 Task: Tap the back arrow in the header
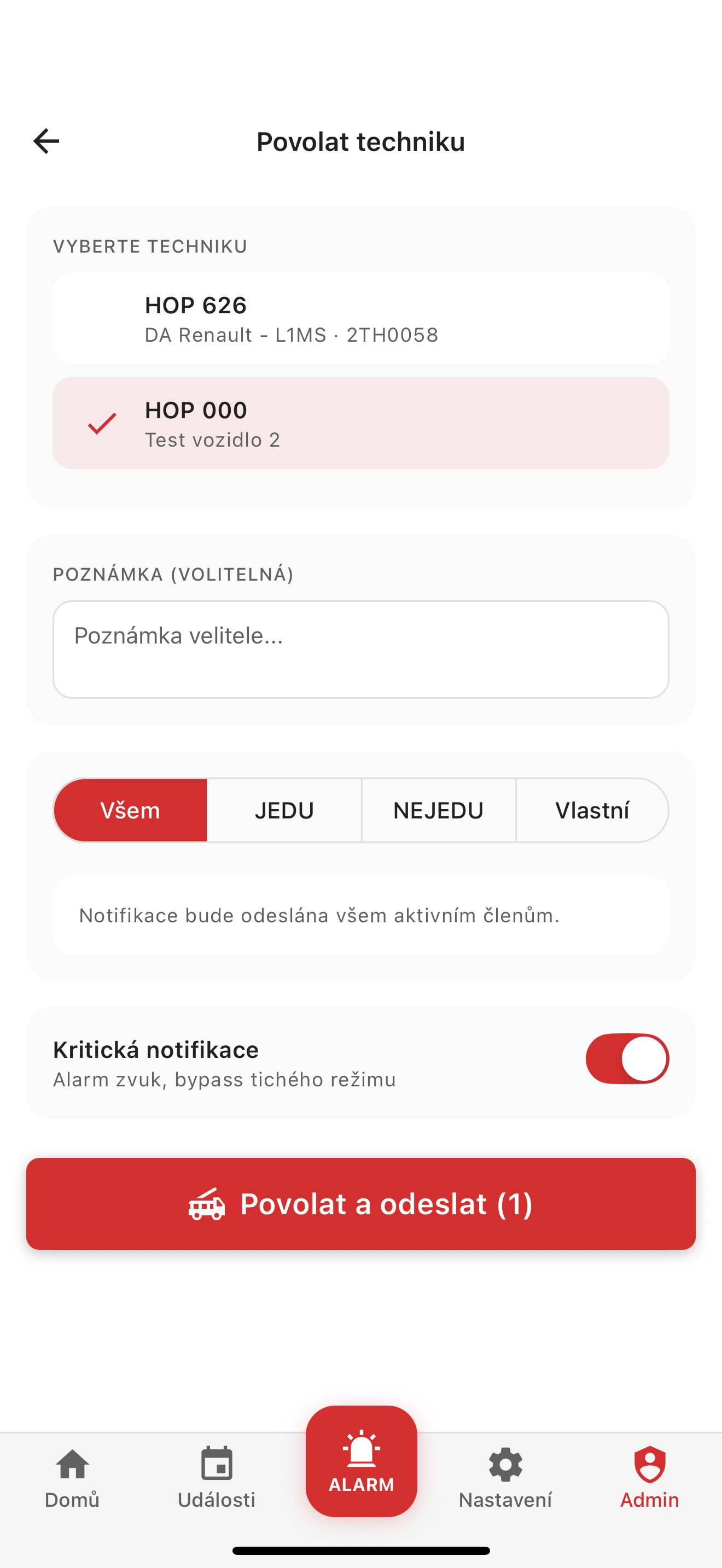(45, 141)
